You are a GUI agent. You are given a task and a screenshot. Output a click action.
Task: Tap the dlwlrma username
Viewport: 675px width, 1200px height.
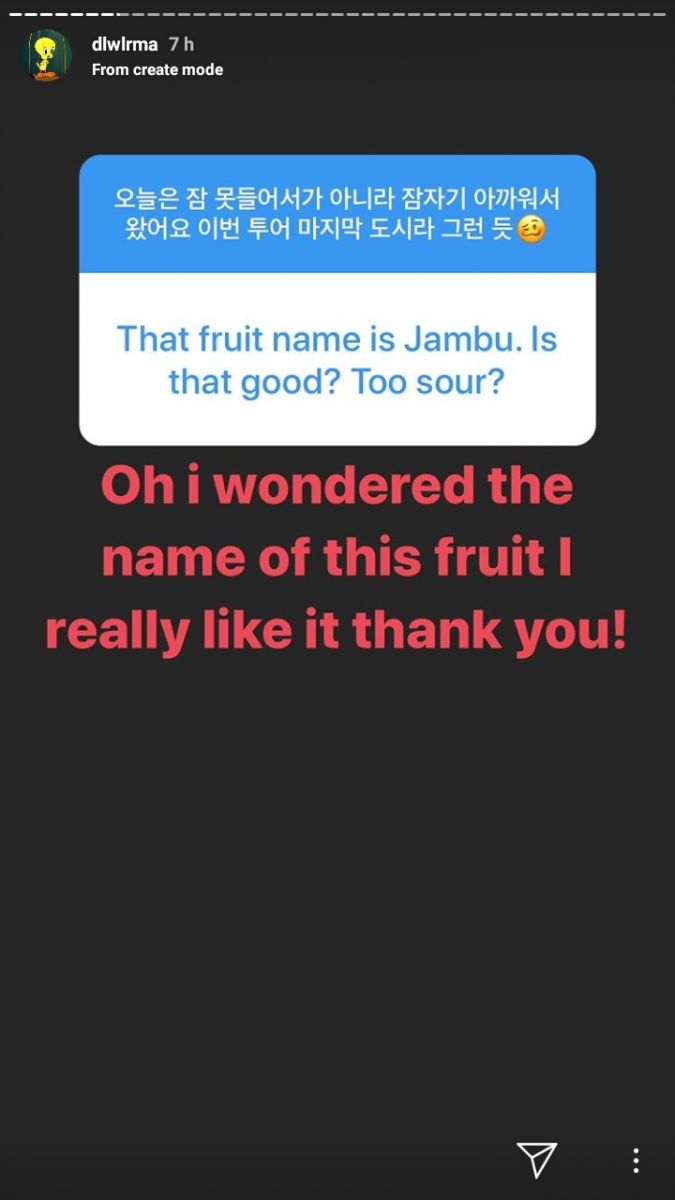tap(125, 44)
